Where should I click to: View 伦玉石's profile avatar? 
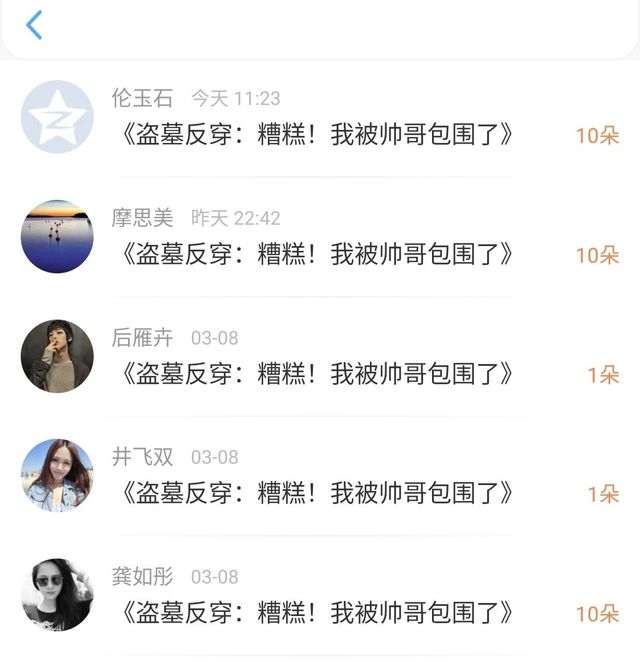[x=57, y=117]
